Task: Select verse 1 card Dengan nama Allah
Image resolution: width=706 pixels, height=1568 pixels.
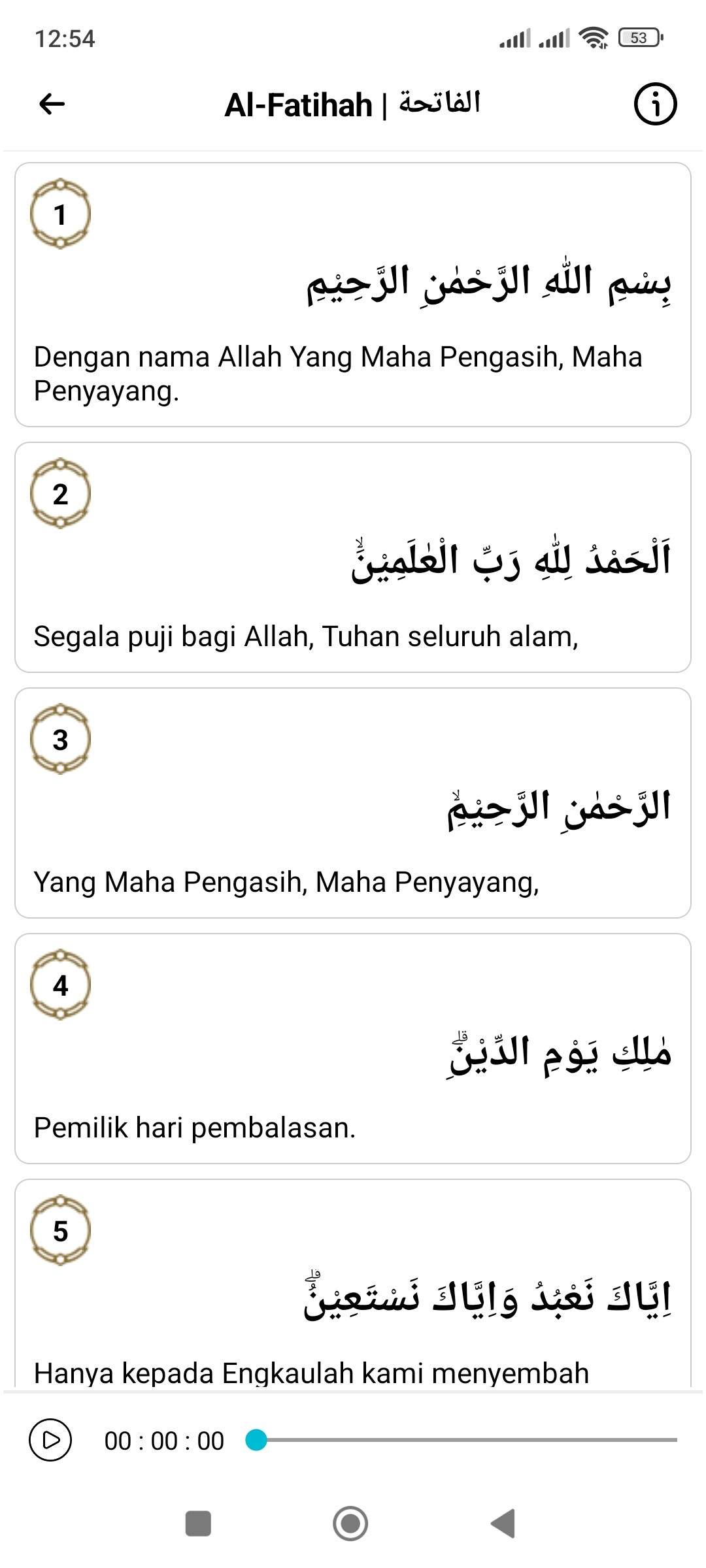Action: tap(353, 295)
